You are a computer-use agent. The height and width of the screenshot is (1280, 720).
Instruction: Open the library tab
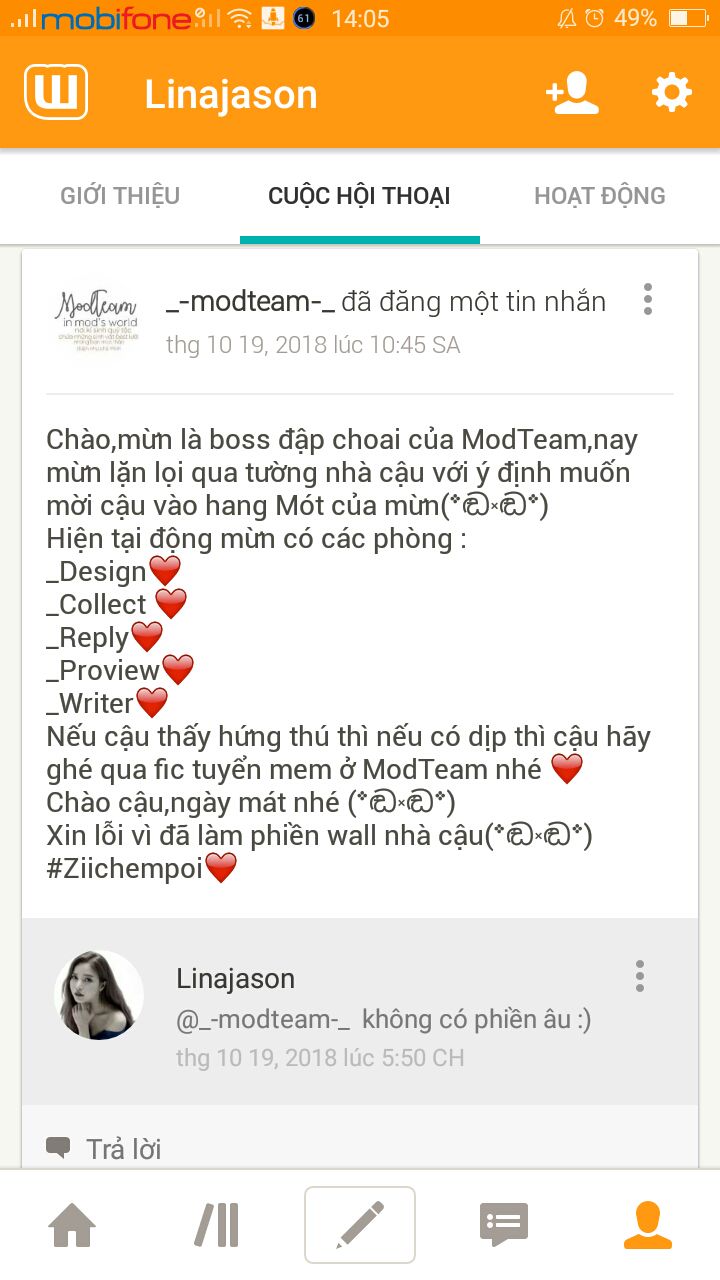click(216, 1225)
